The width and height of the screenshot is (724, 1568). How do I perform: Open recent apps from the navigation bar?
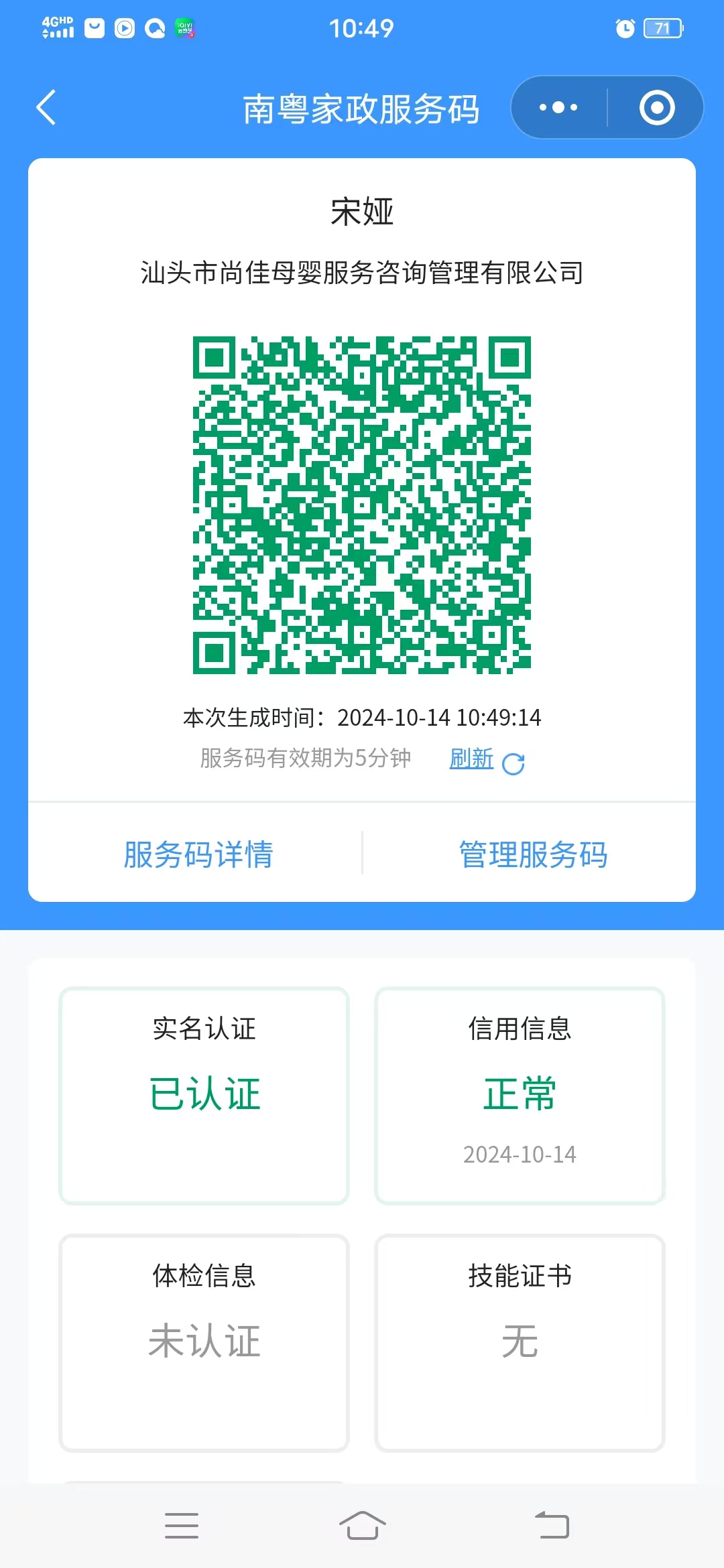tap(182, 1526)
